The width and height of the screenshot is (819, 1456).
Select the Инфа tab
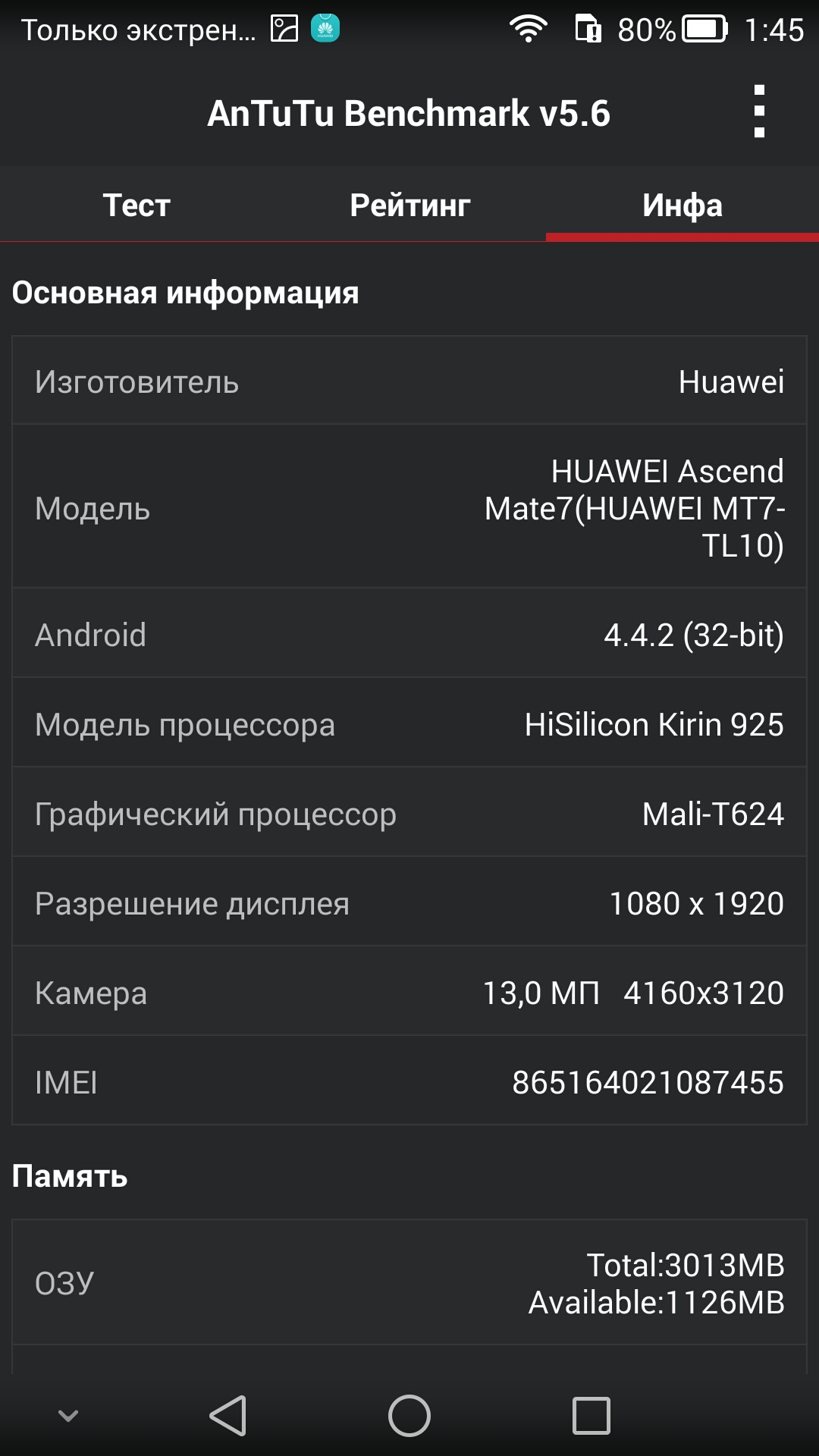click(x=682, y=205)
